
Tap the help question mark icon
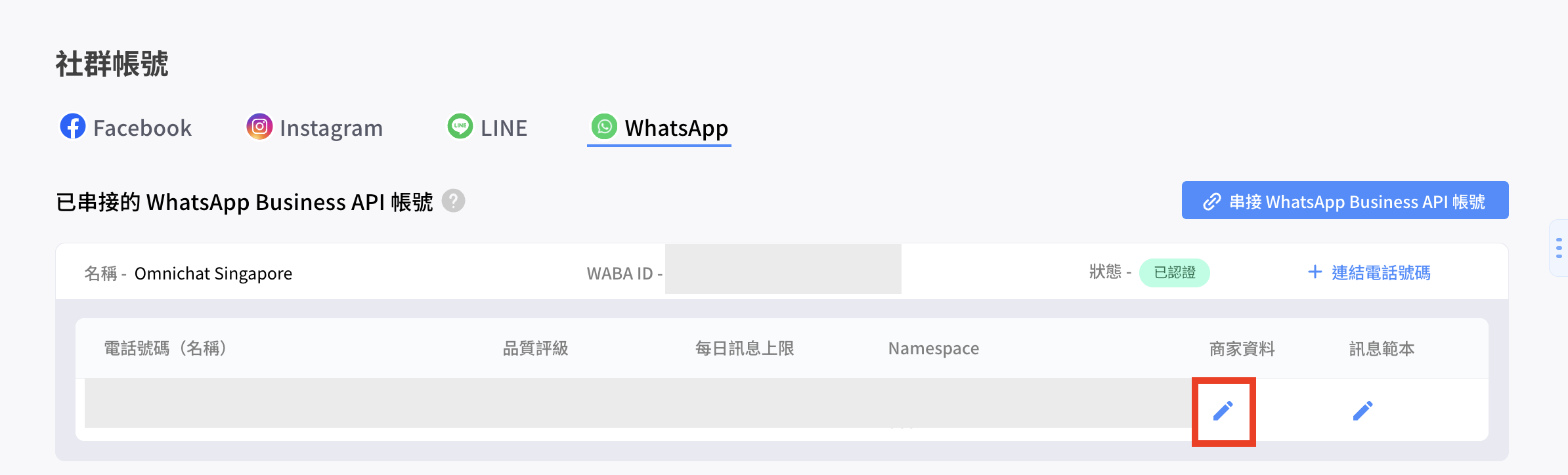(453, 201)
